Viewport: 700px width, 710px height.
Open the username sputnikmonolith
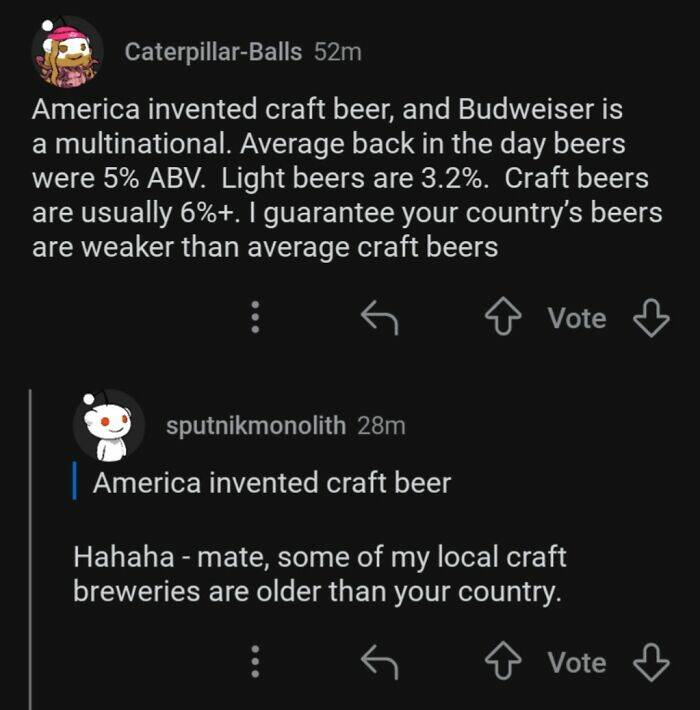pyautogui.click(x=255, y=425)
